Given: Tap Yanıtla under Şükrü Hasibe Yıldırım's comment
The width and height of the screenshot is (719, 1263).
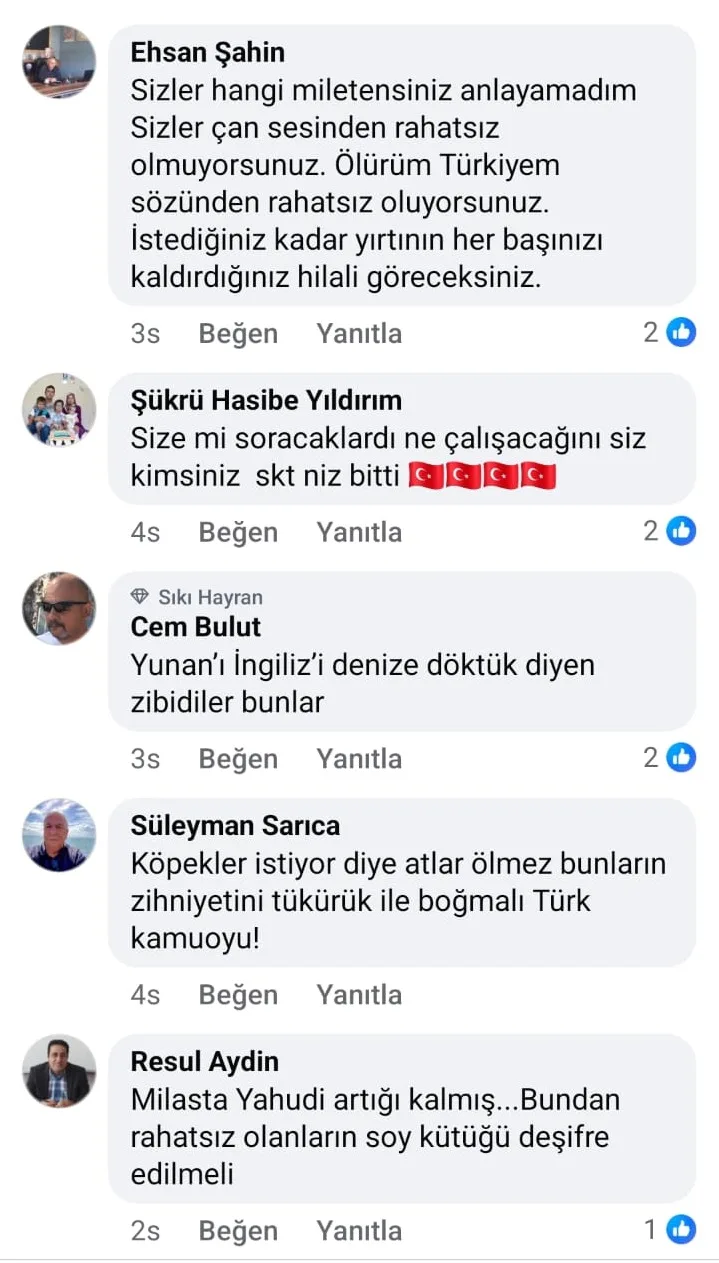Looking at the screenshot, I should point(359,532).
